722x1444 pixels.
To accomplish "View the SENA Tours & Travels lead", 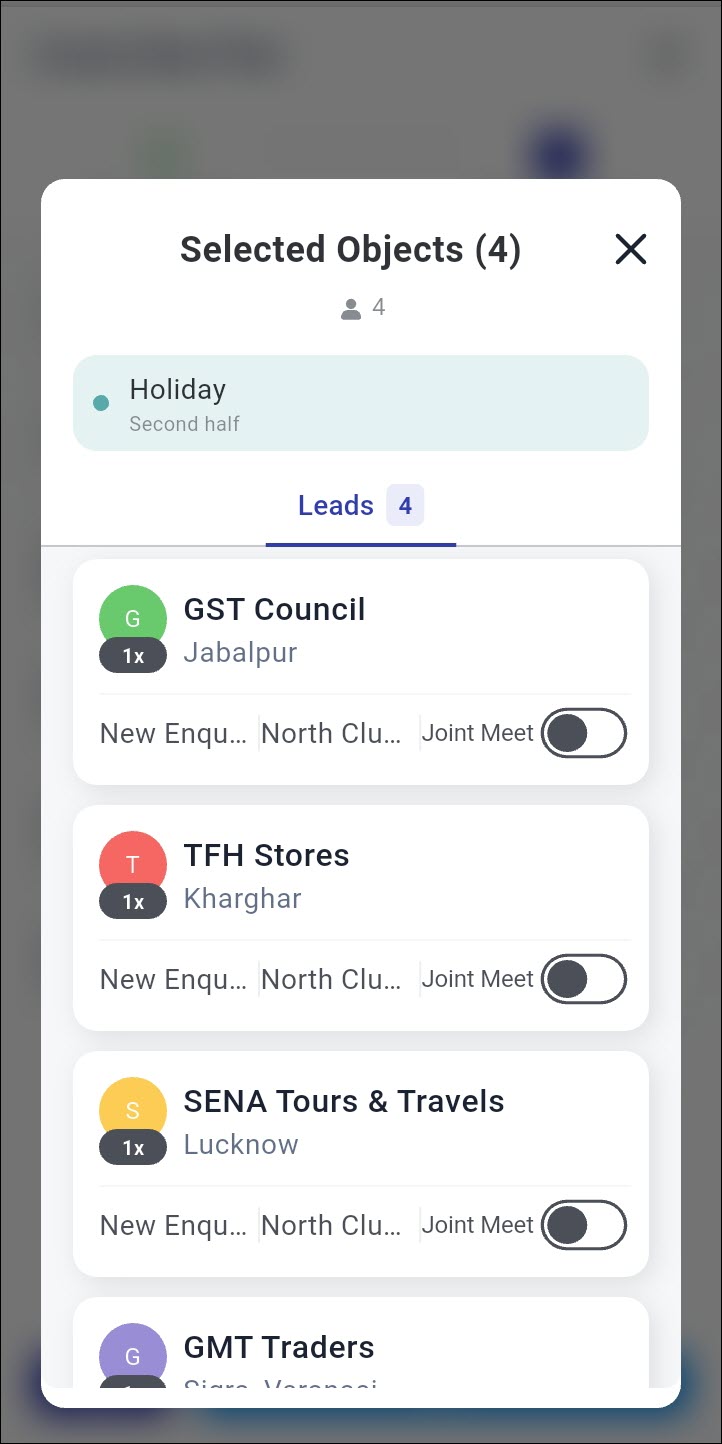I will click(360, 1122).
